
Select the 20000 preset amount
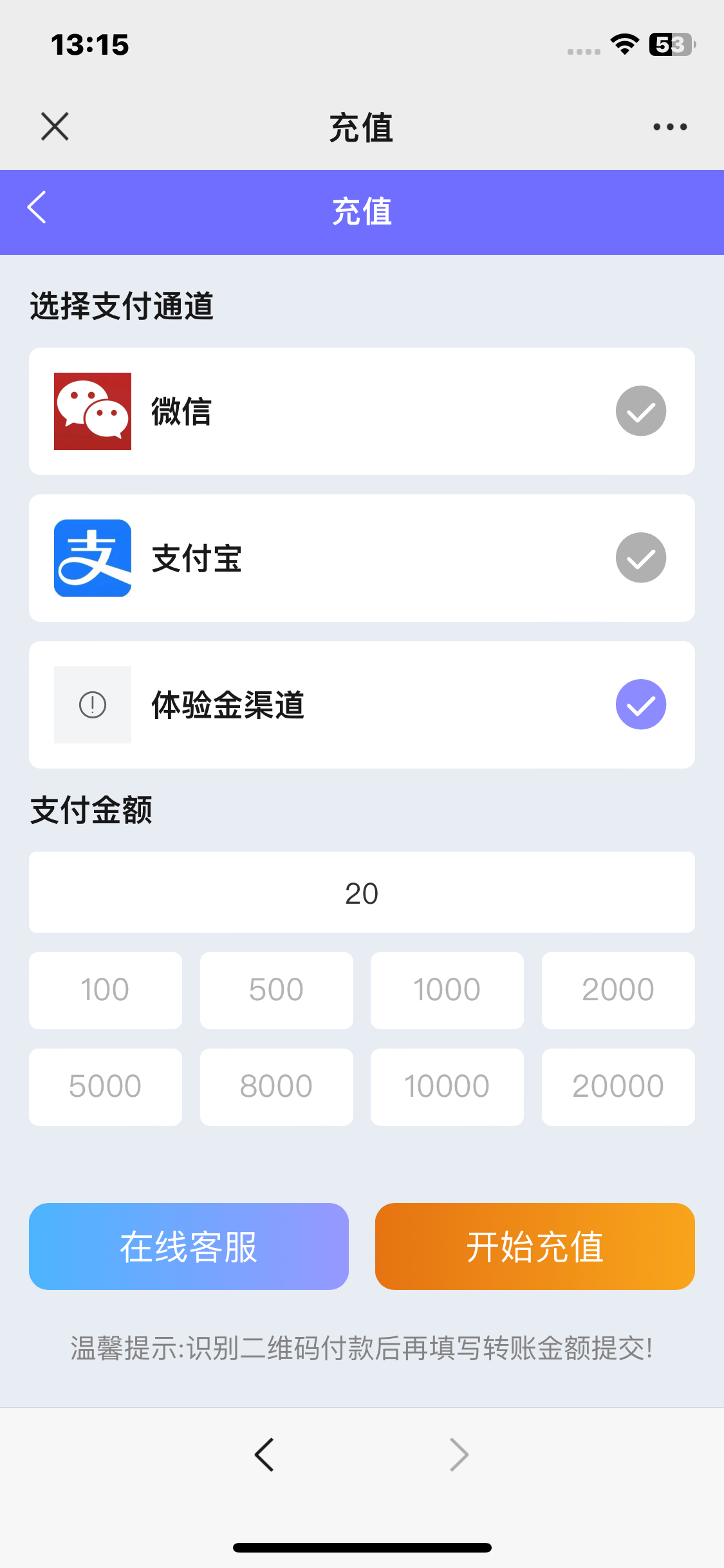tap(618, 1086)
